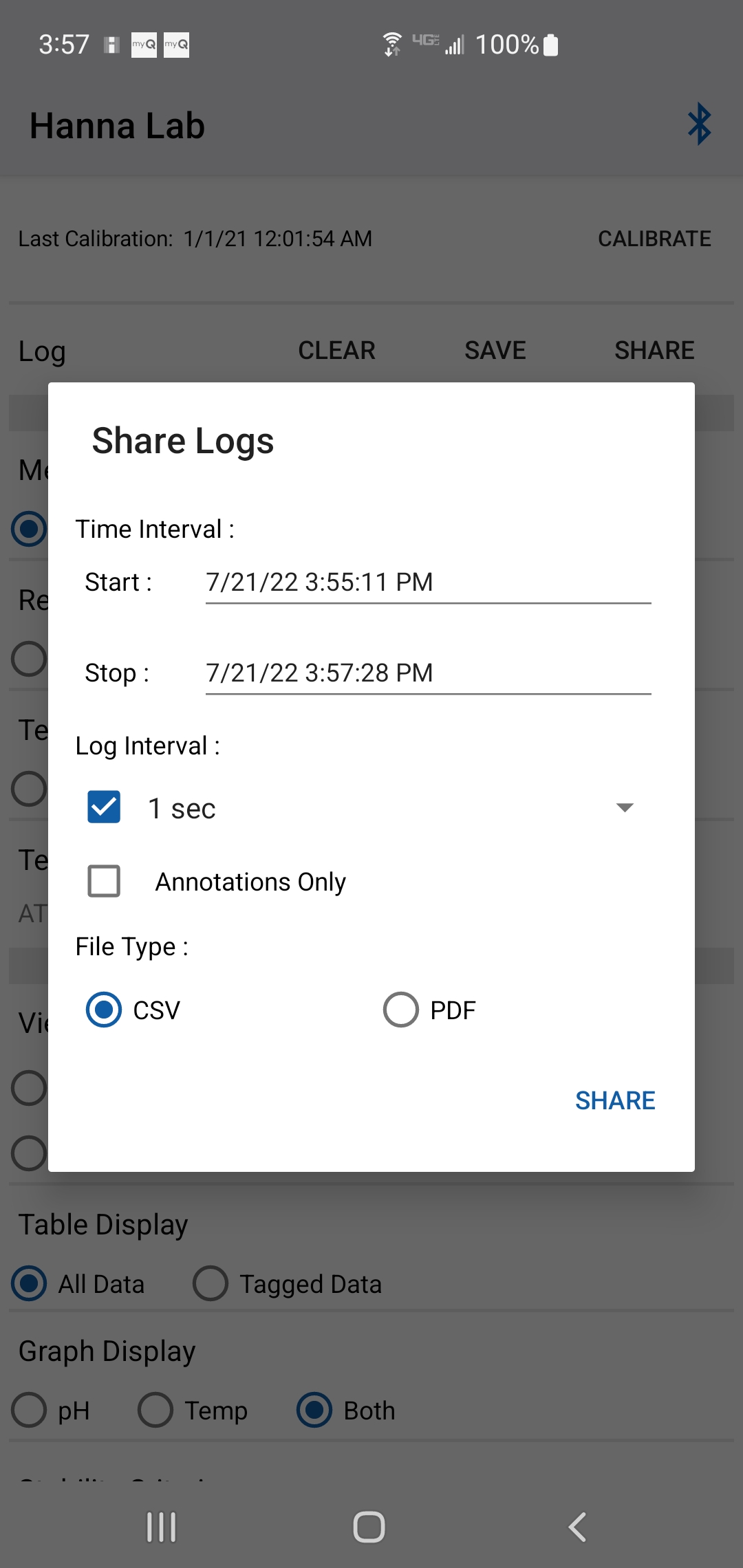743x1568 pixels.
Task: Check the Annotations Only box
Action: tap(104, 881)
